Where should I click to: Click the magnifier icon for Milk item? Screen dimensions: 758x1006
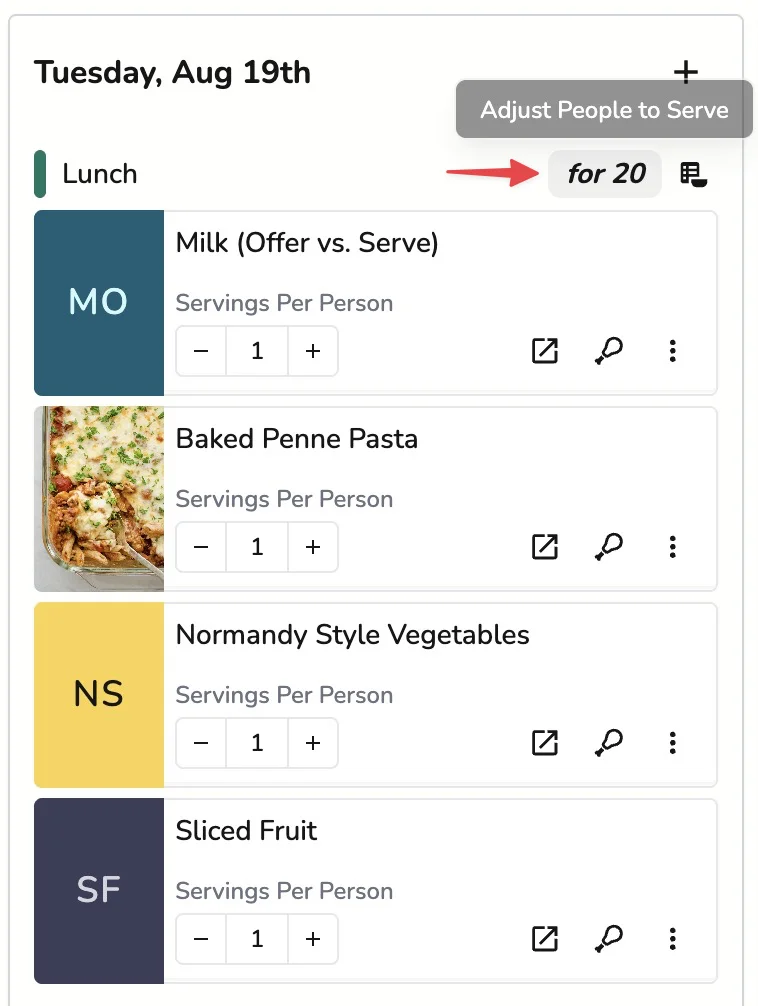pos(609,351)
